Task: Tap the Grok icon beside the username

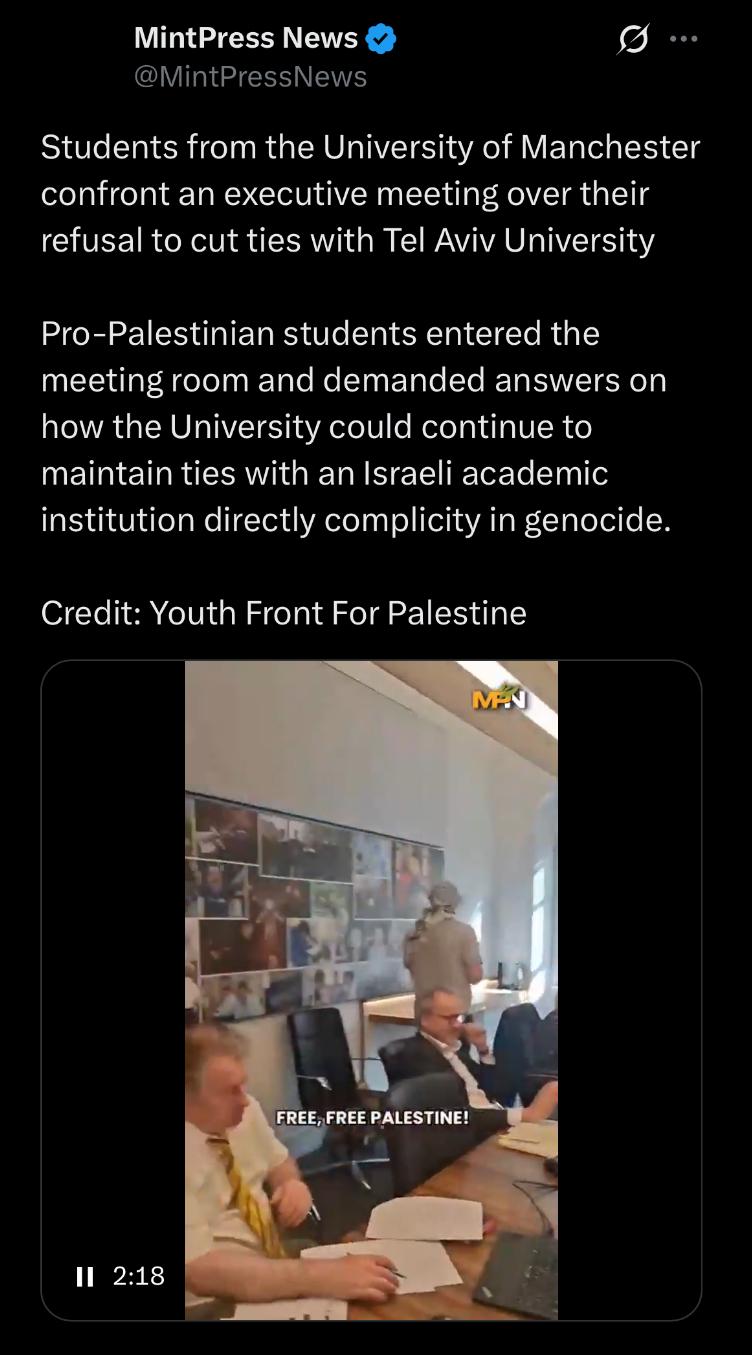Action: [632, 40]
